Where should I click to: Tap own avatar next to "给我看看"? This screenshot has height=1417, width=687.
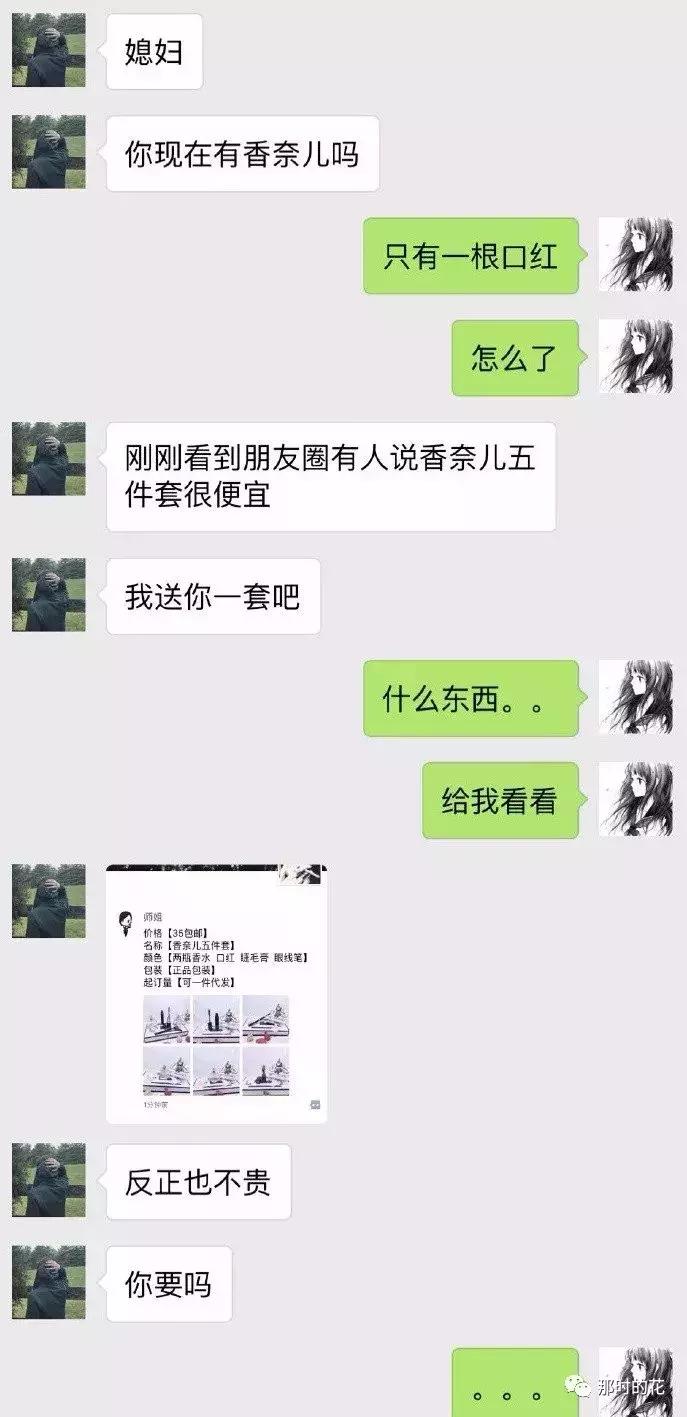[x=635, y=799]
